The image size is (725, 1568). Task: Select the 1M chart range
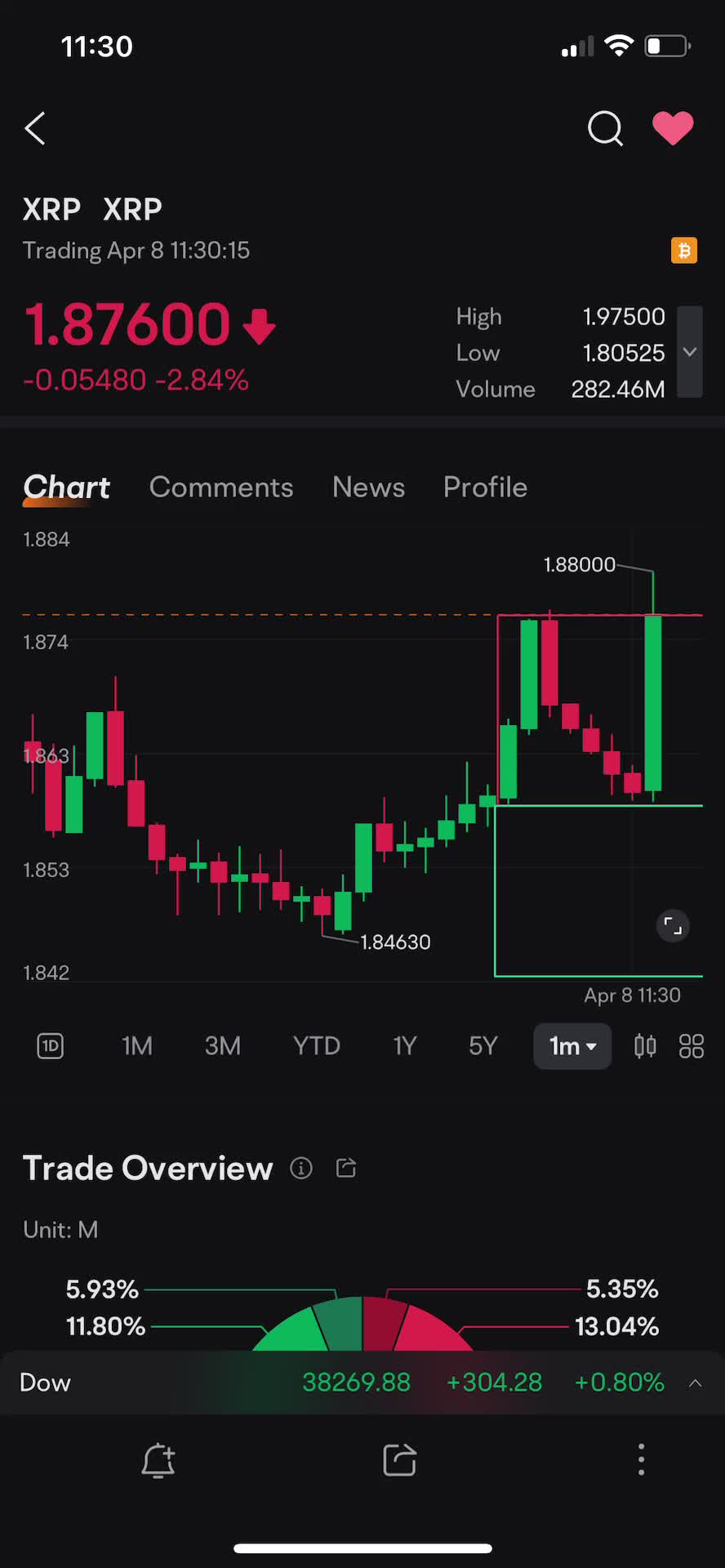click(x=136, y=1046)
